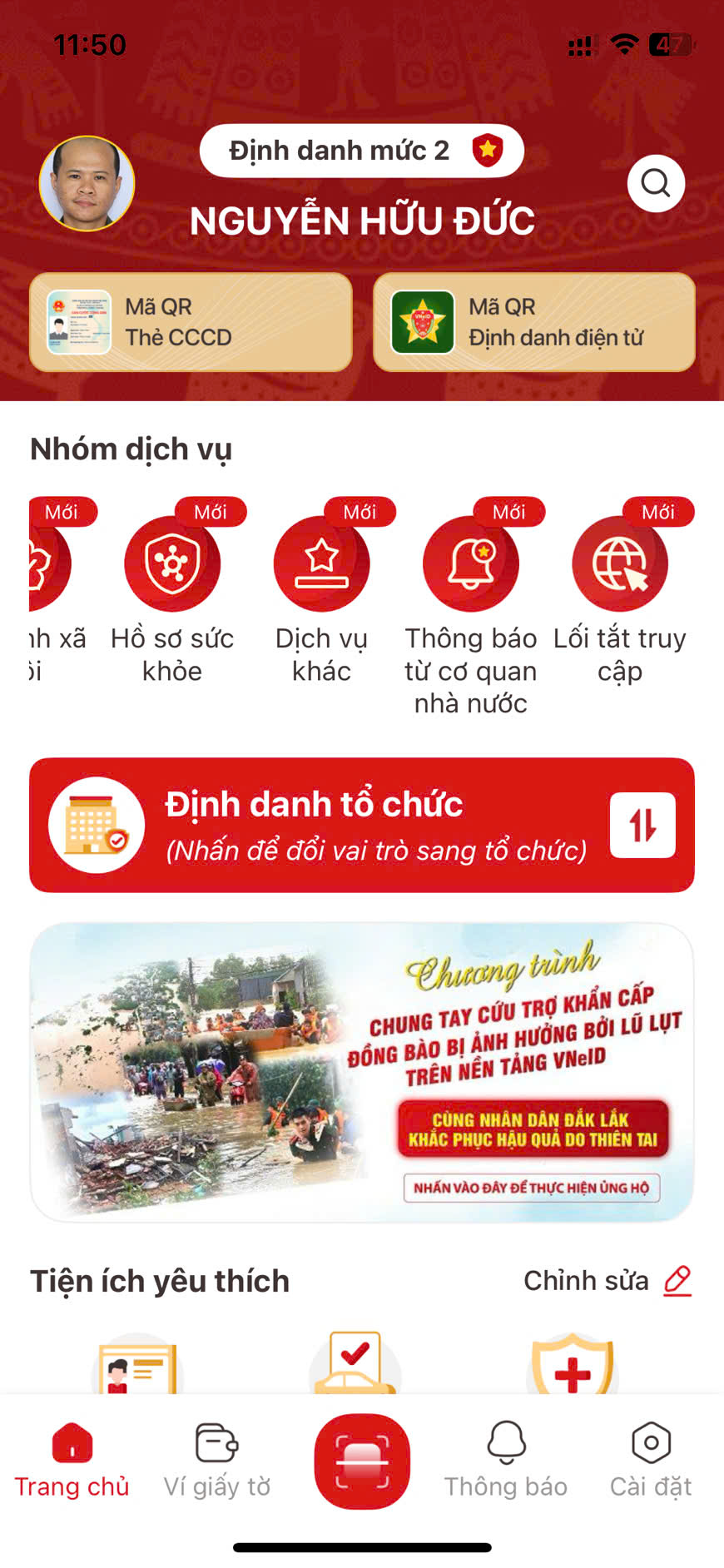Viewport: 724px width, 1568px height.
Task: Switch to the Trang chủ tab
Action: [x=72, y=1460]
